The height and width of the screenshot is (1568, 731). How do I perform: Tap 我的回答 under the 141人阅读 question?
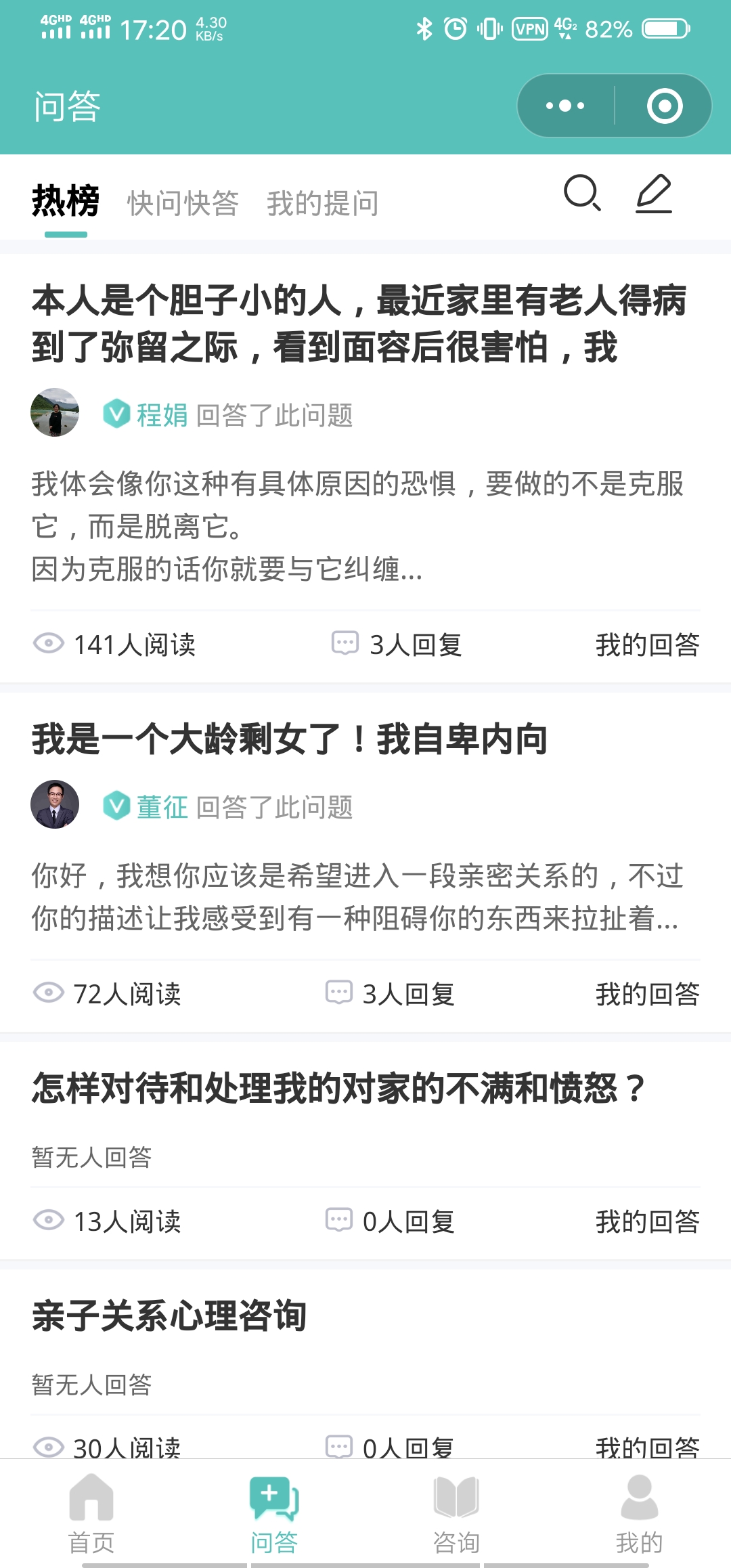click(648, 645)
